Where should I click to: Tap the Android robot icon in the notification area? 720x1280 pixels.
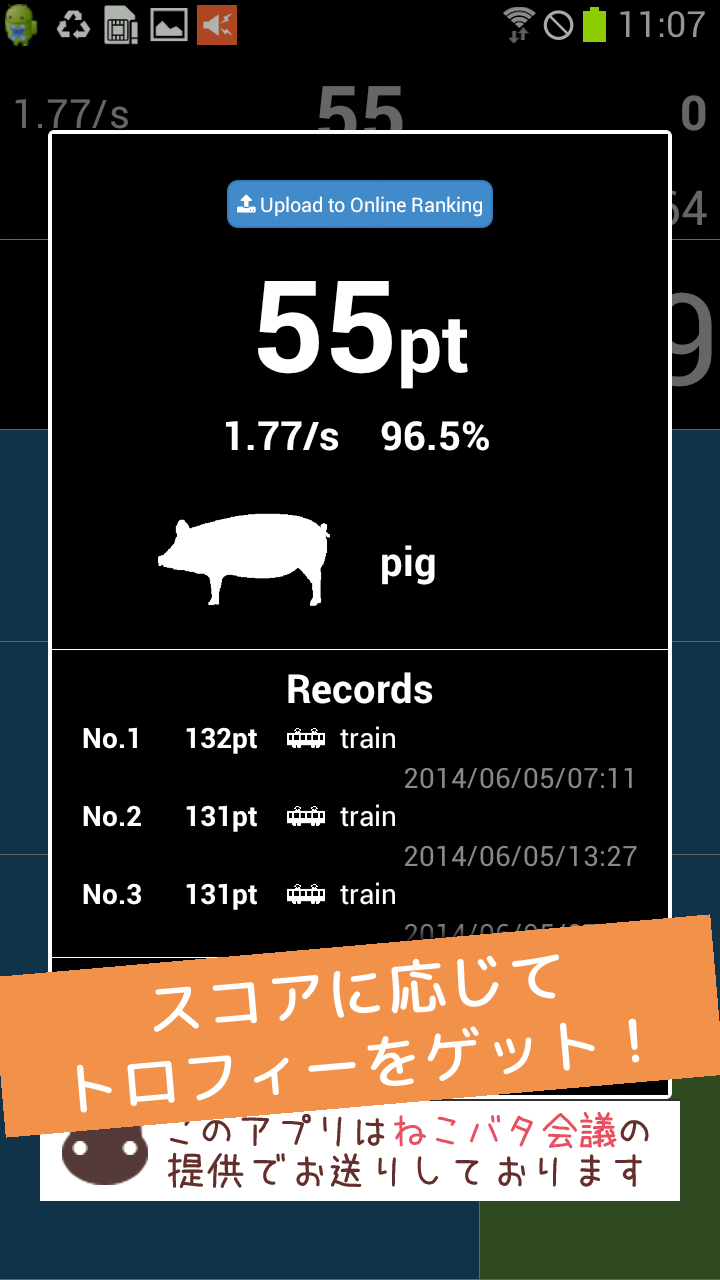pos(21,25)
